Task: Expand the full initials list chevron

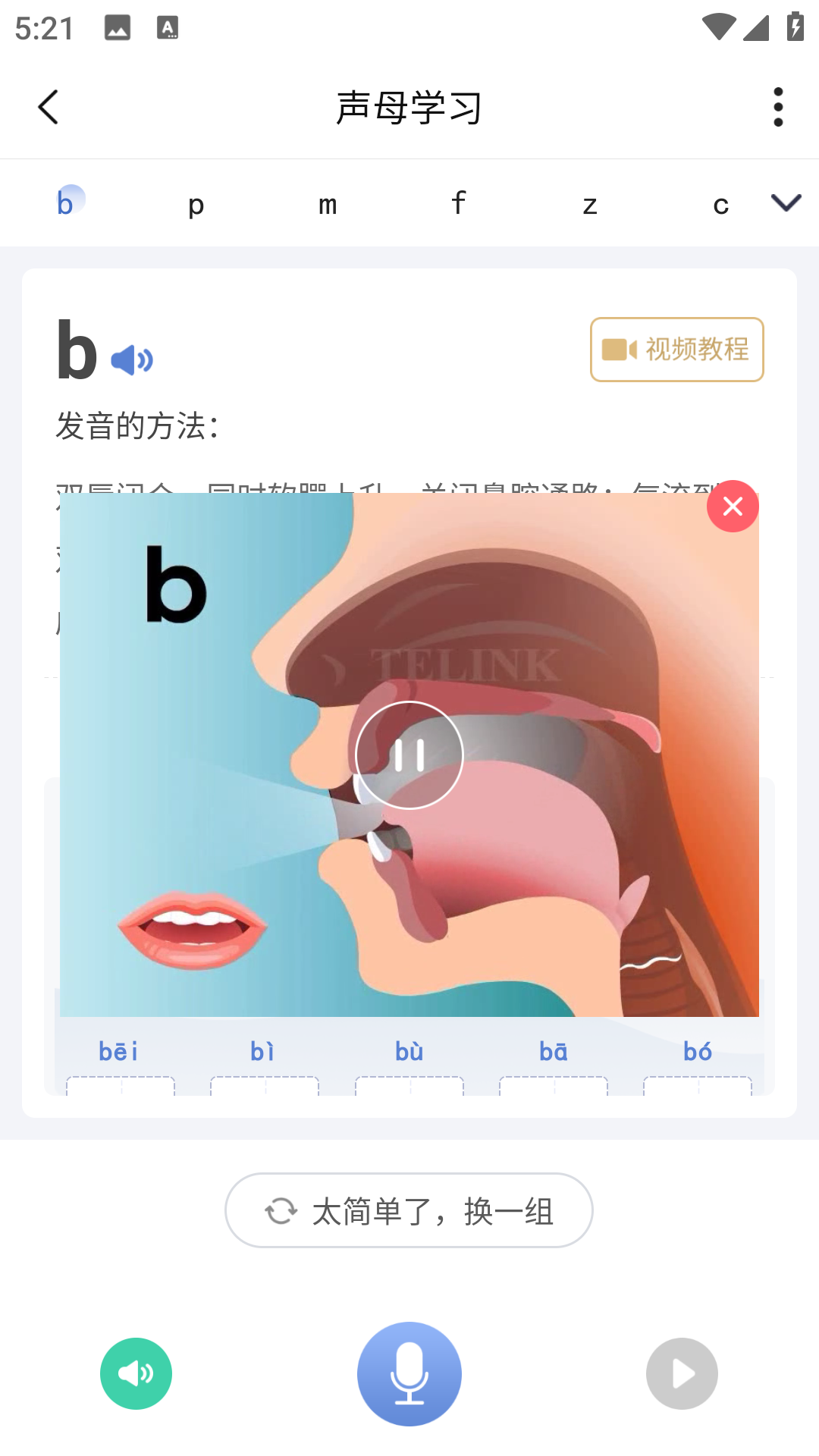Action: (786, 202)
